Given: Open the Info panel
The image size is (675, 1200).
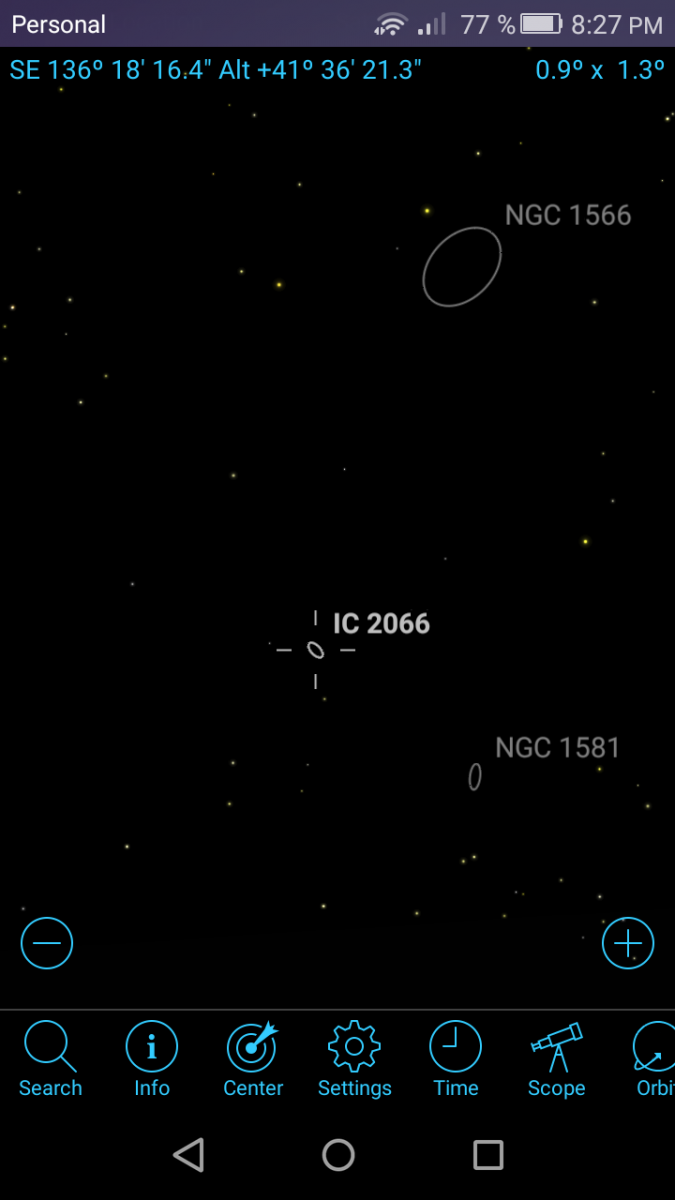Looking at the screenshot, I should pos(151,1059).
